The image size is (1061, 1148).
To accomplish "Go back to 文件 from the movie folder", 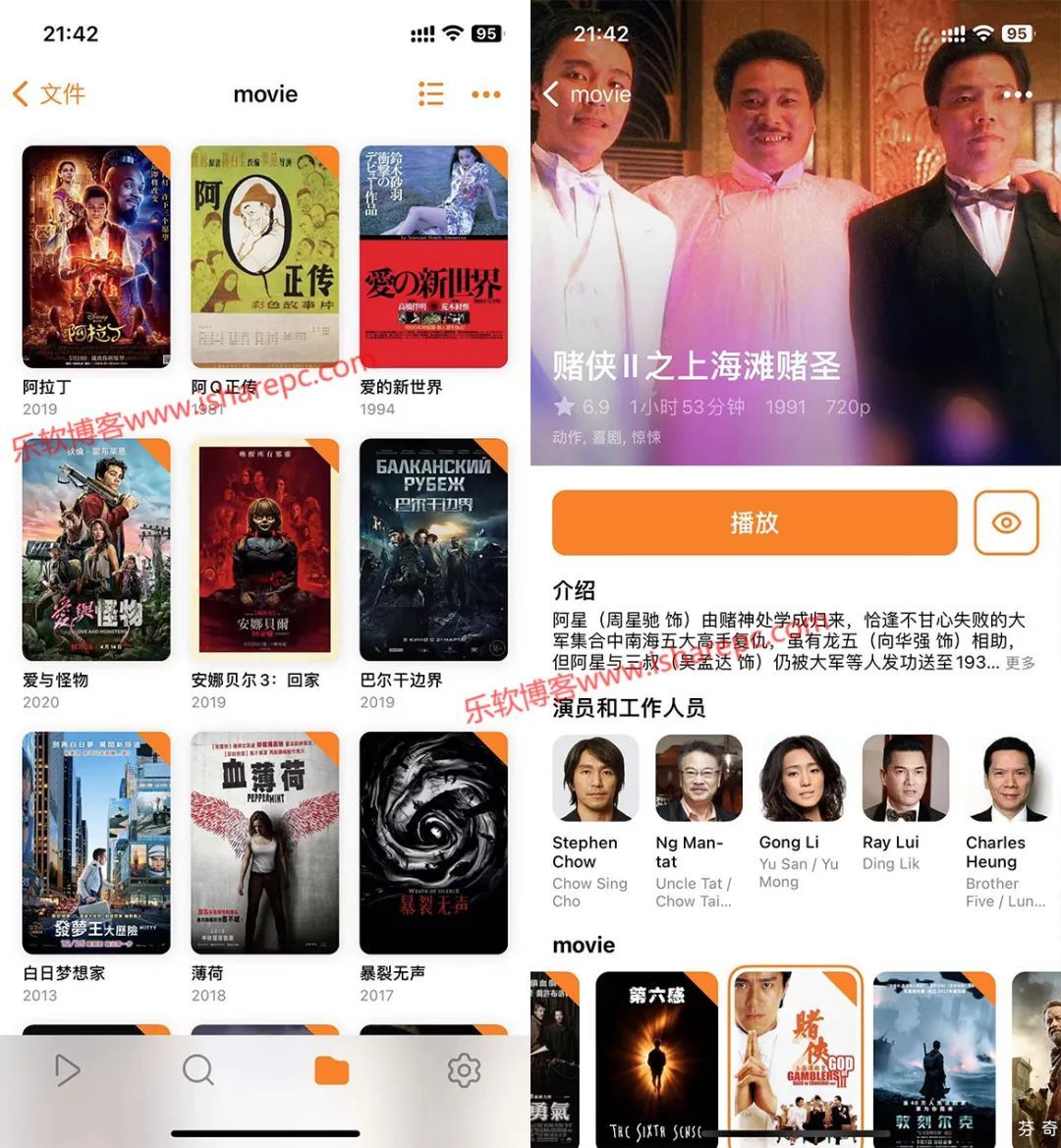I will pyautogui.click(x=49, y=94).
